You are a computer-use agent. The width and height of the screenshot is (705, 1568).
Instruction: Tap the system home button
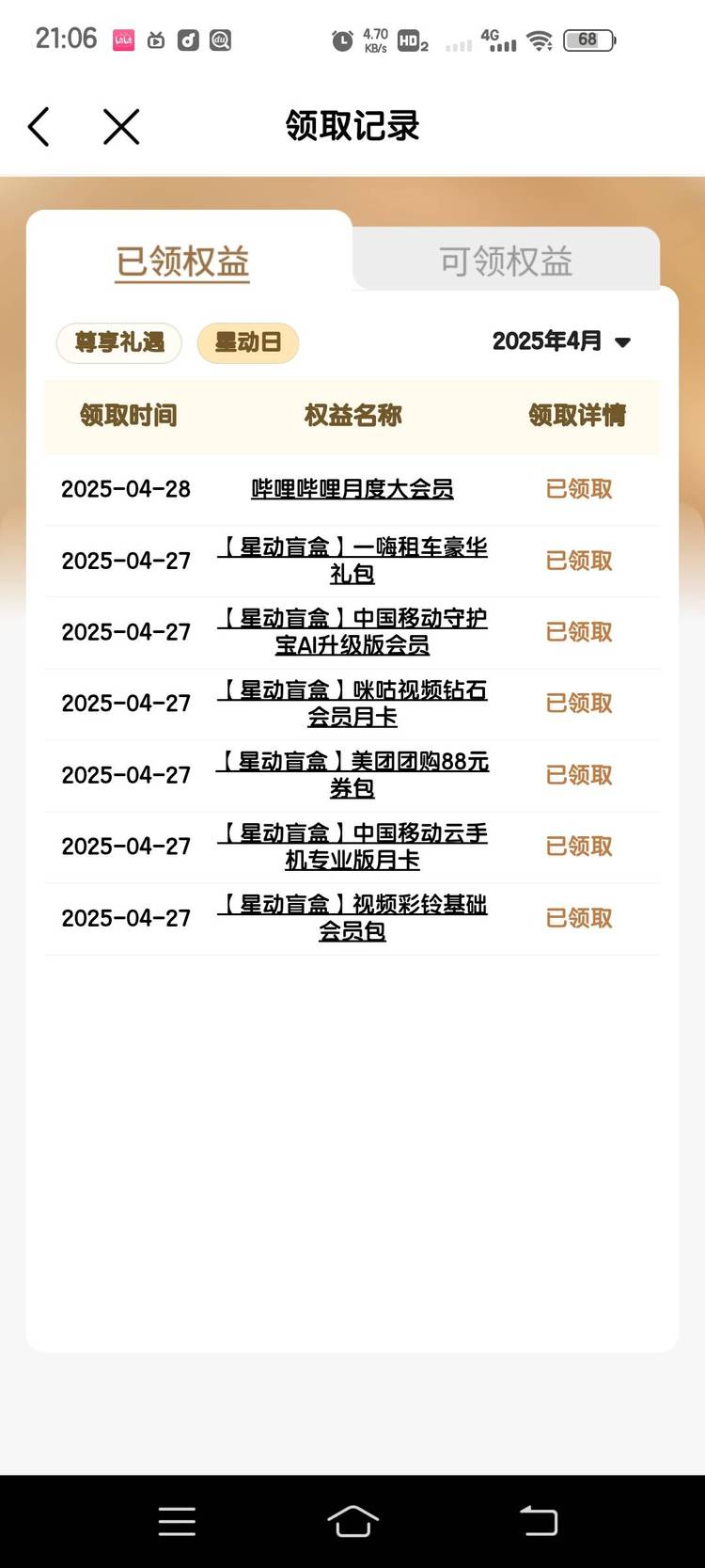point(352,1521)
